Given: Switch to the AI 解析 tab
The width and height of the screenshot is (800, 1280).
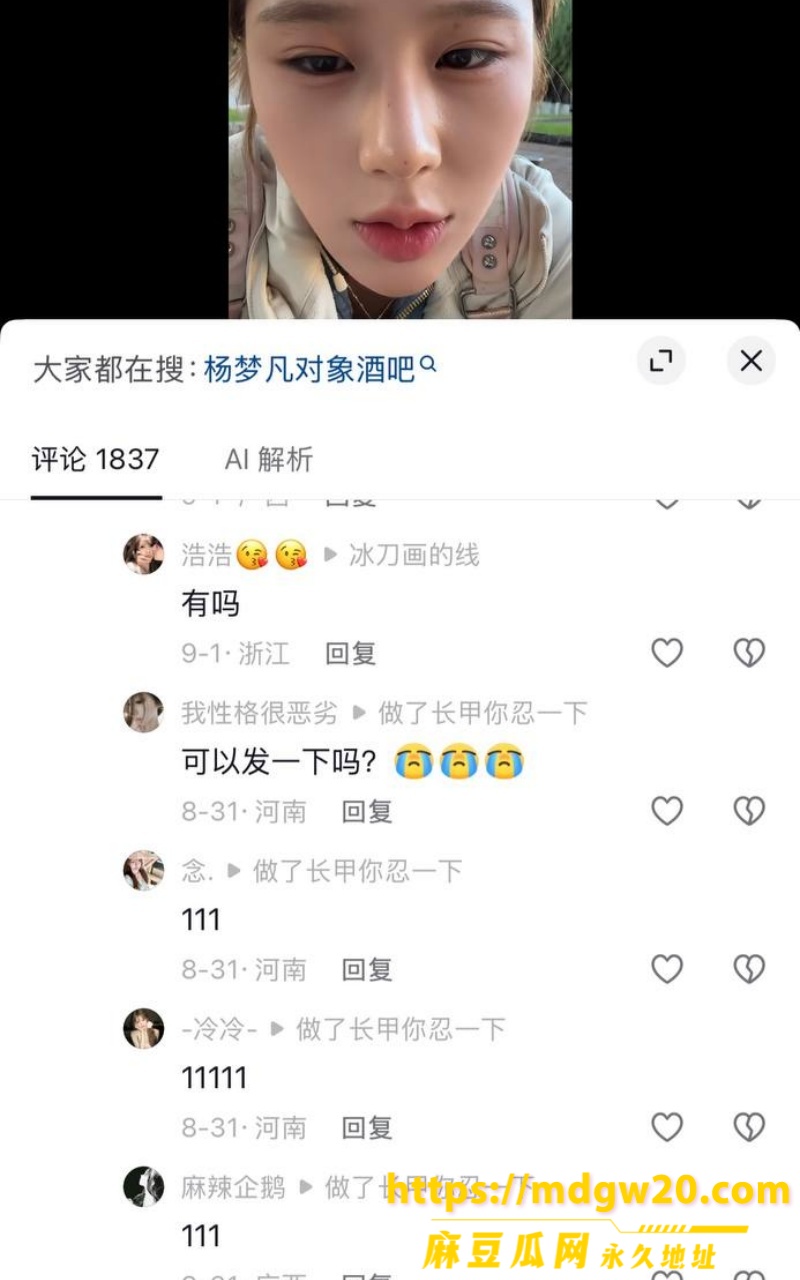Looking at the screenshot, I should (269, 459).
